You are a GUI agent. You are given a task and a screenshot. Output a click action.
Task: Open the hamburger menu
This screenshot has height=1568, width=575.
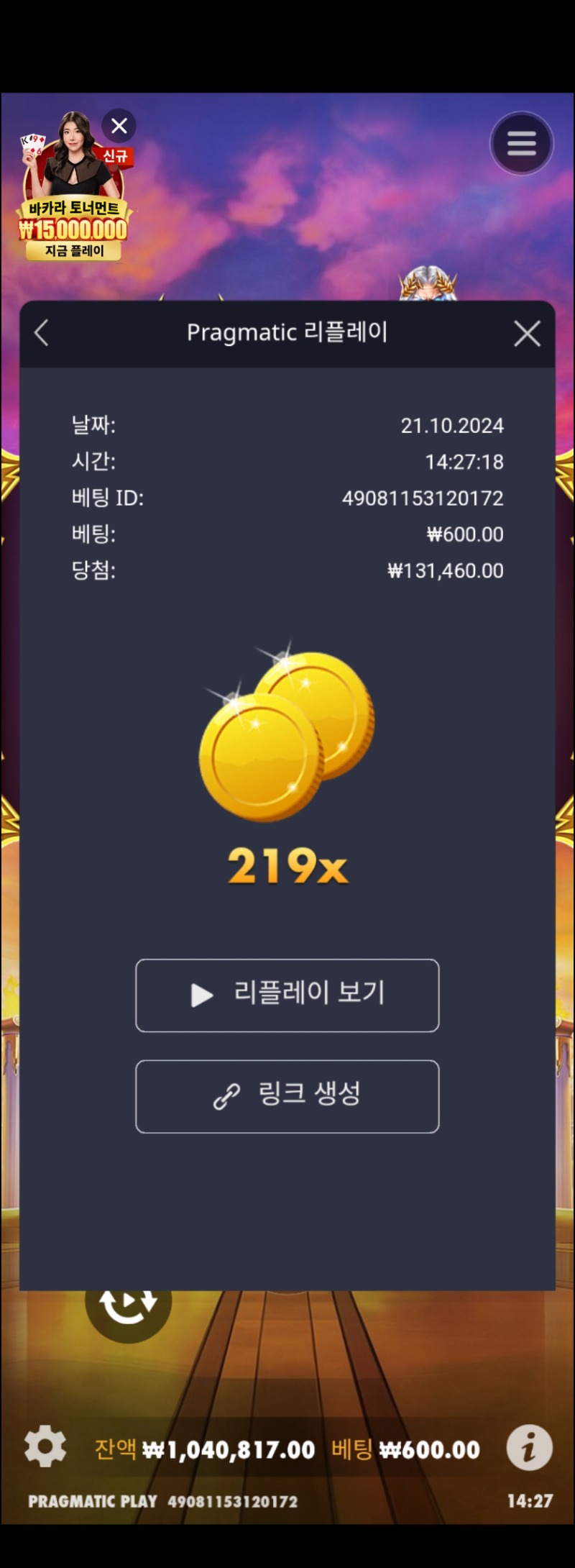pos(521,143)
